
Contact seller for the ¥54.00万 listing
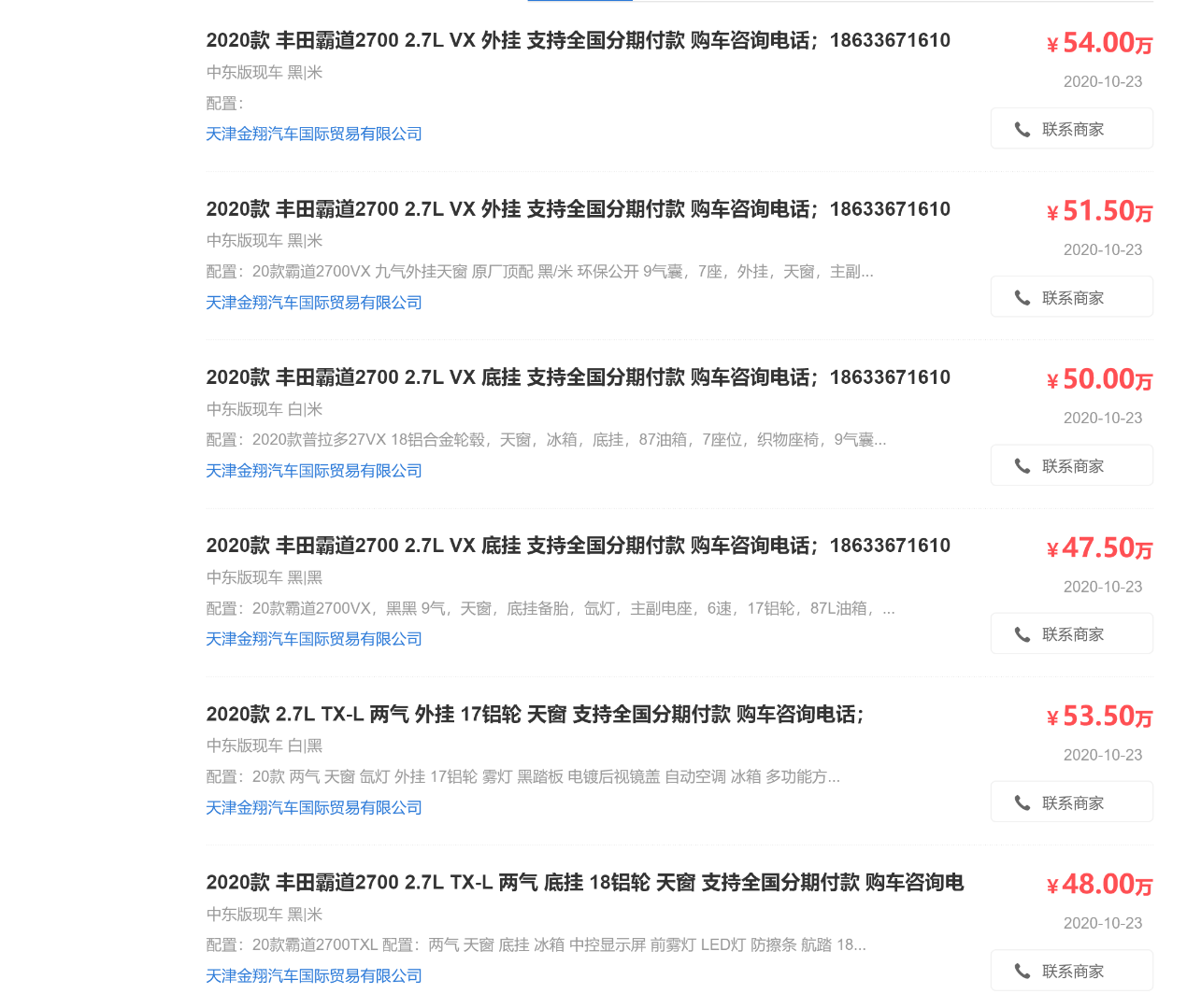point(1071,129)
